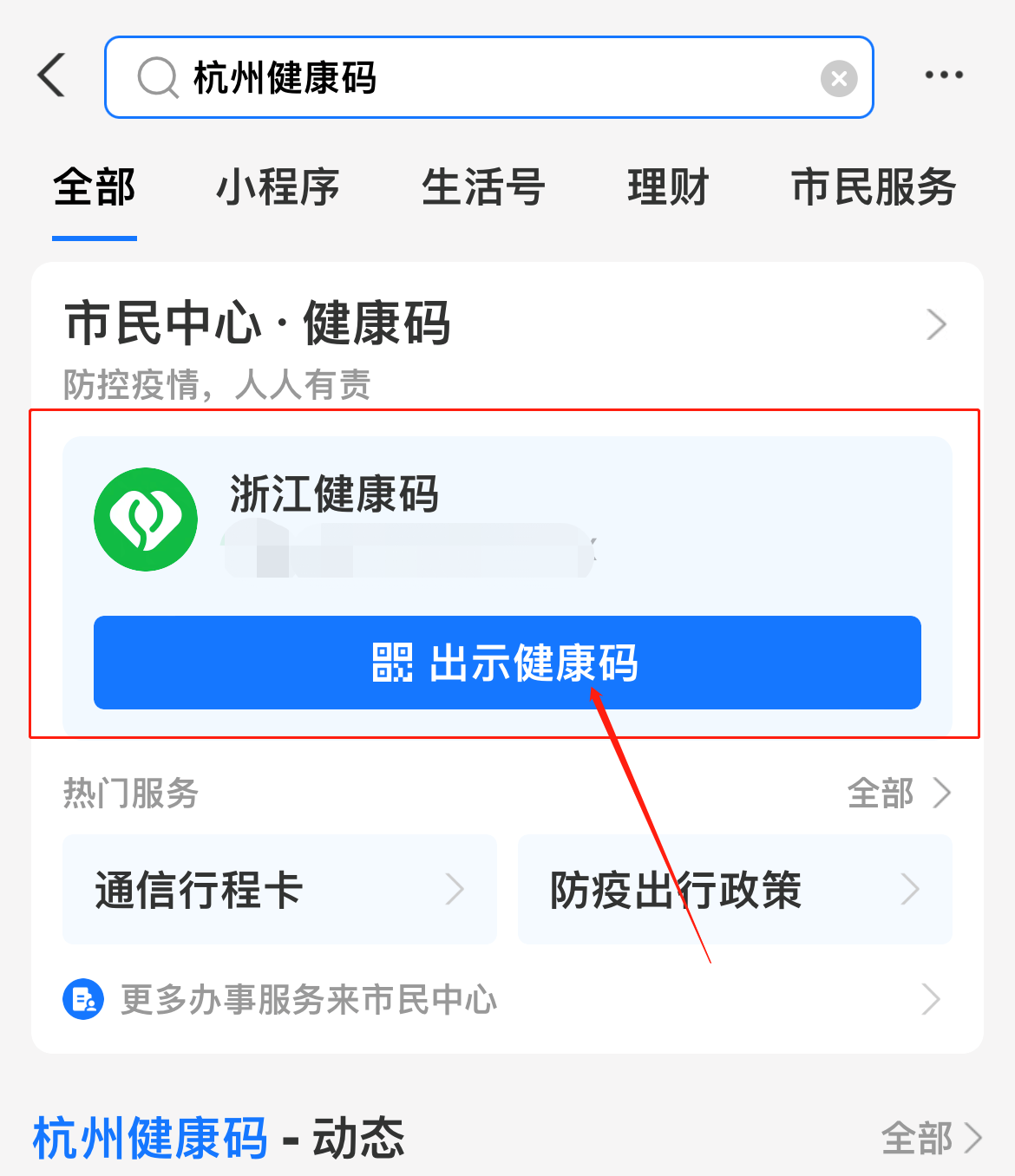1015x1176 pixels.
Task: View all 热门服务 via 全部
Action: coord(898,793)
